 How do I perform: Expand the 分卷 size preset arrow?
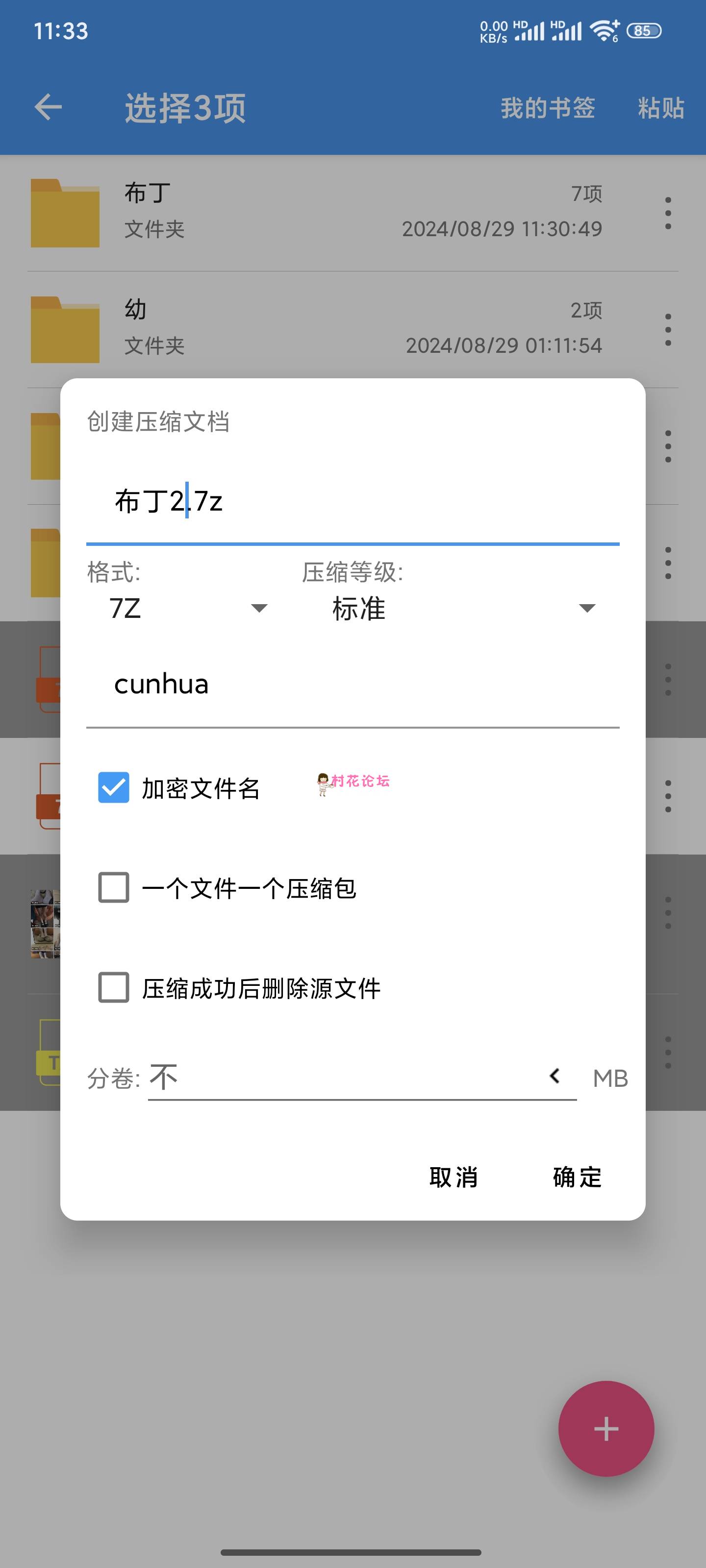(555, 1076)
